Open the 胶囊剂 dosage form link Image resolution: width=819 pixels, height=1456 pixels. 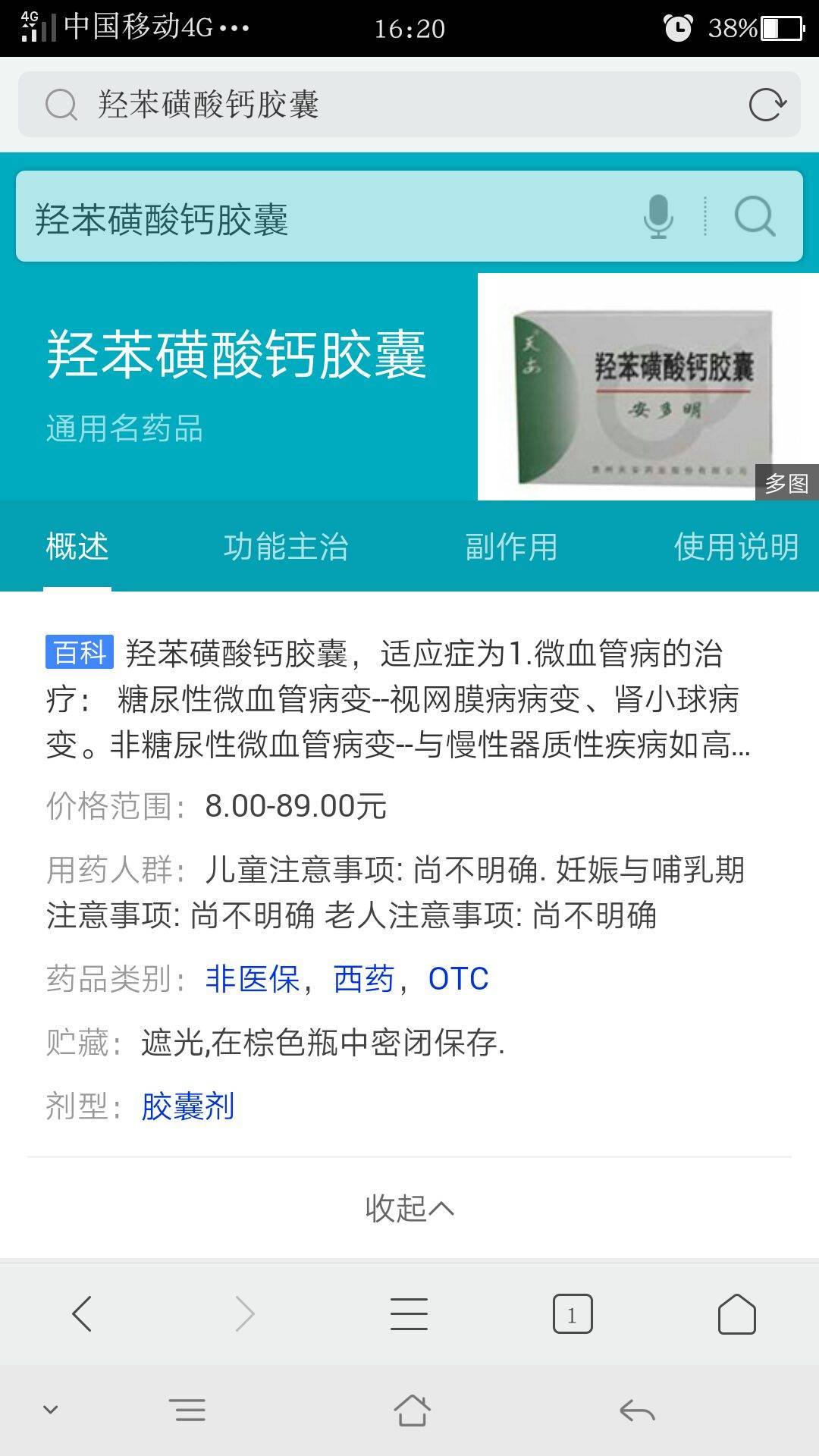pyautogui.click(x=187, y=1106)
